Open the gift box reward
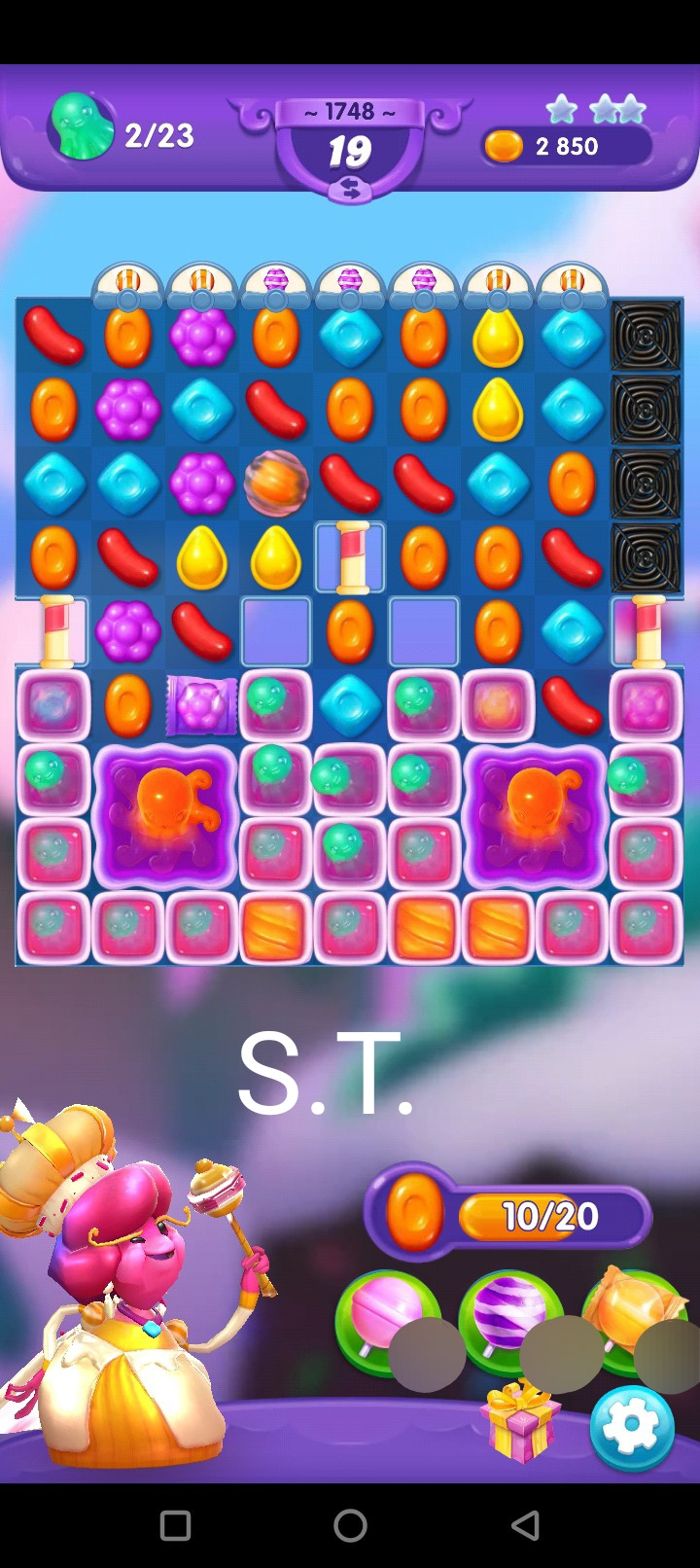Viewport: 700px width, 1568px height. point(520,1421)
